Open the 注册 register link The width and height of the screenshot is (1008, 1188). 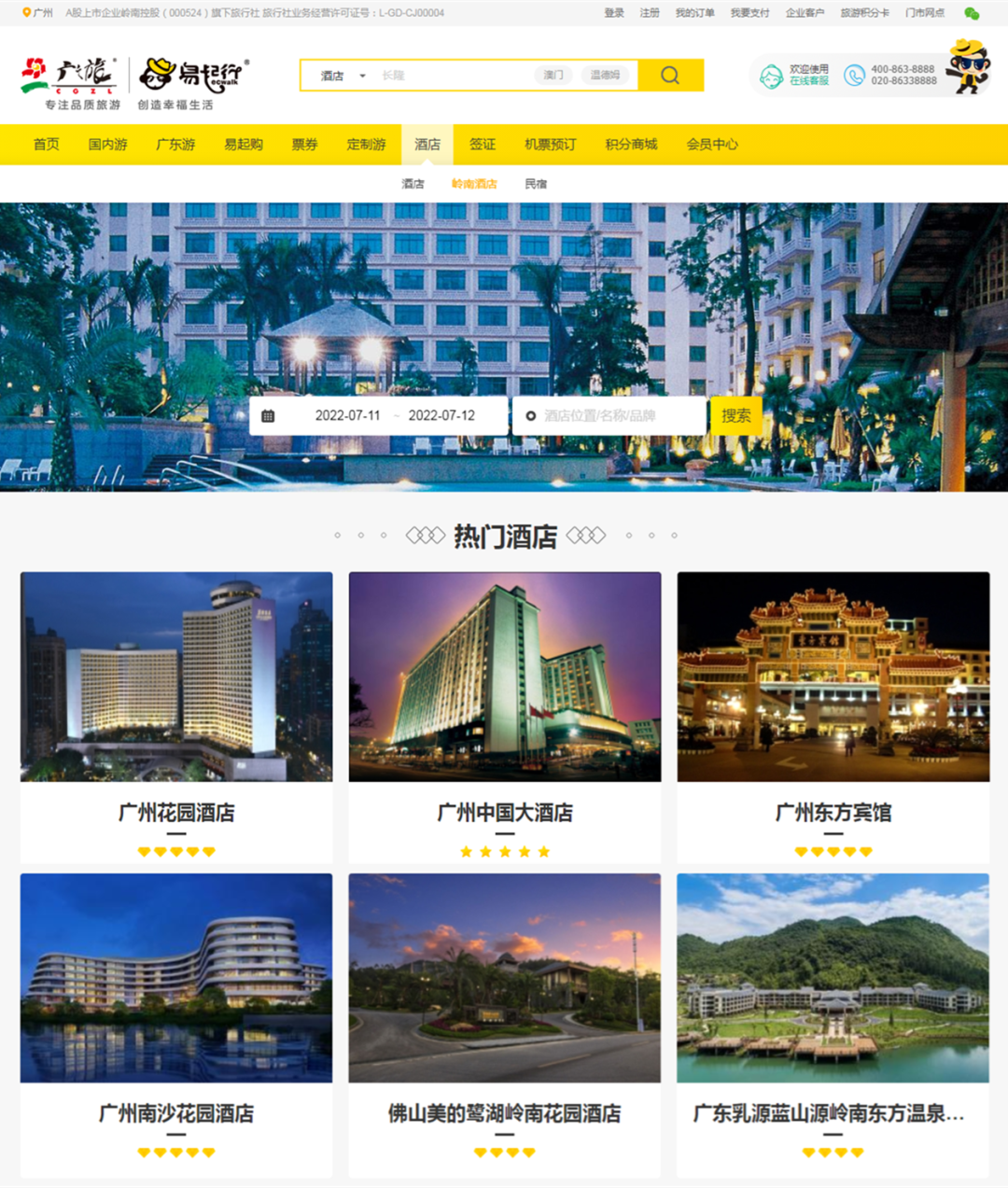(650, 13)
